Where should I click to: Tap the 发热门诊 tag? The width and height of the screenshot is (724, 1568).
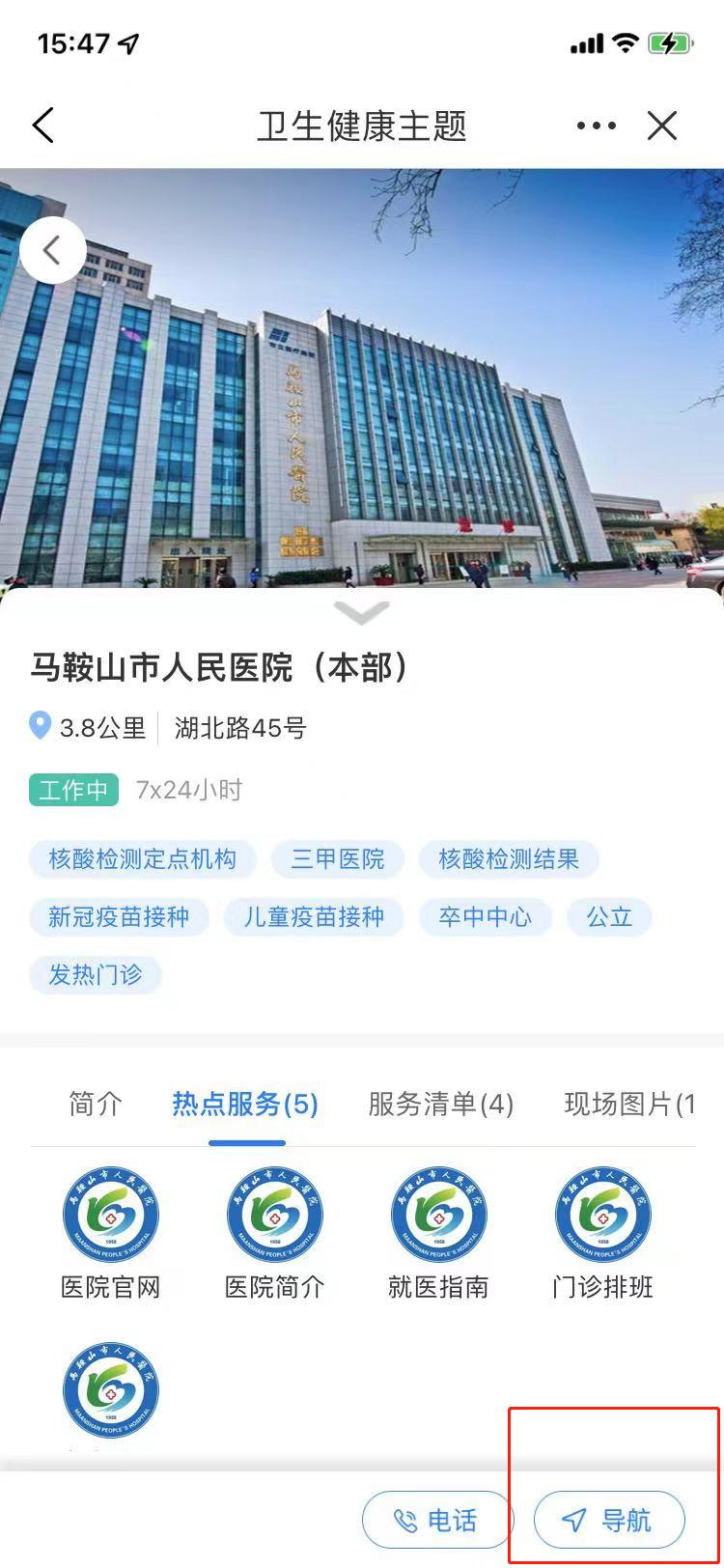tap(96, 974)
